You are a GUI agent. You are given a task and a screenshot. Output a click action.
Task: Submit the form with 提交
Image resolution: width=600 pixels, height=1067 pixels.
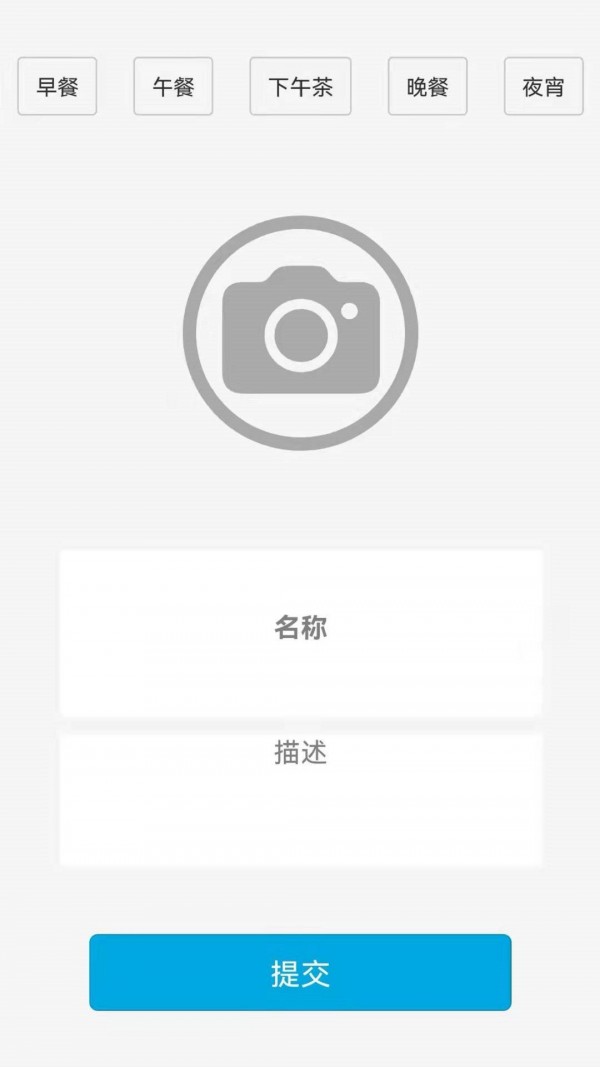(x=300, y=972)
